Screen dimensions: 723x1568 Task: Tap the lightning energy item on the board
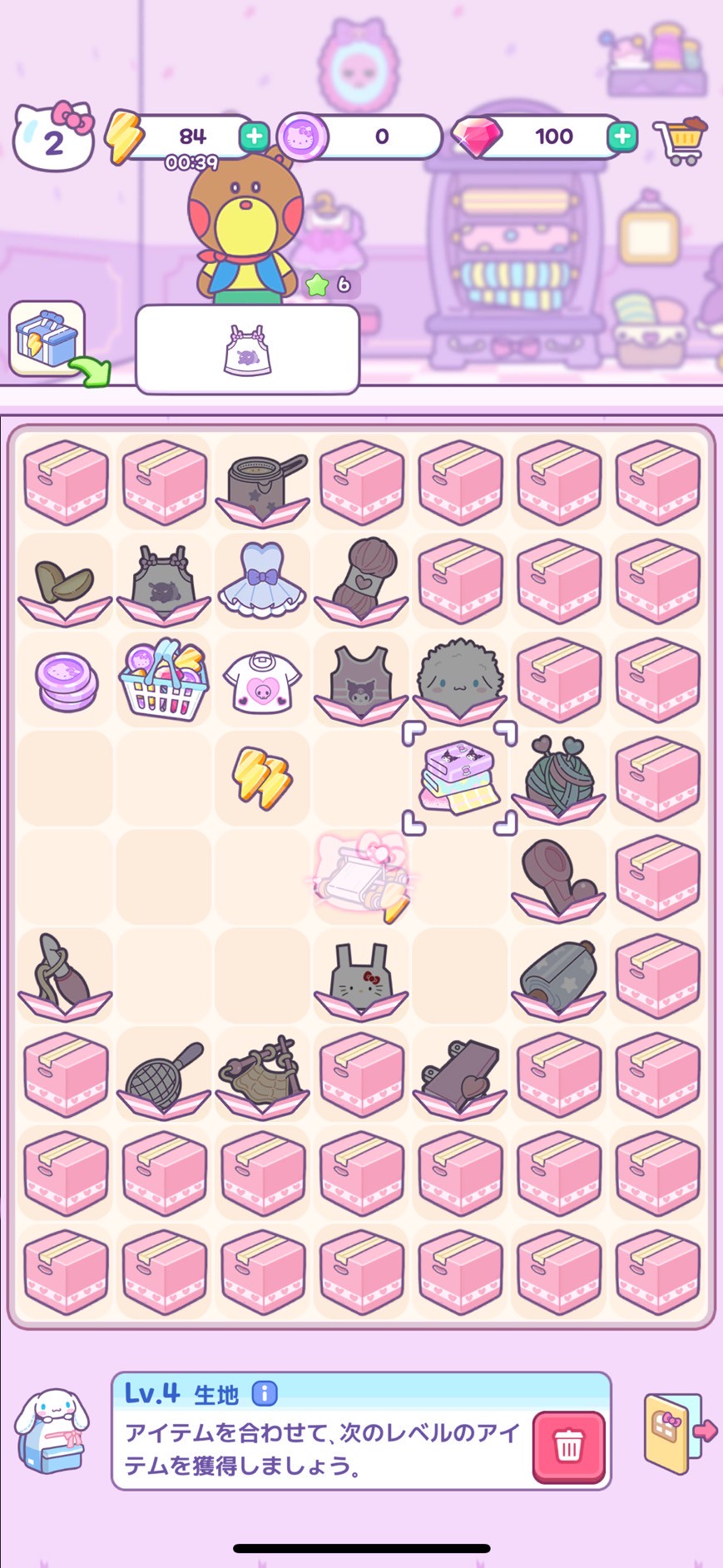(x=262, y=777)
